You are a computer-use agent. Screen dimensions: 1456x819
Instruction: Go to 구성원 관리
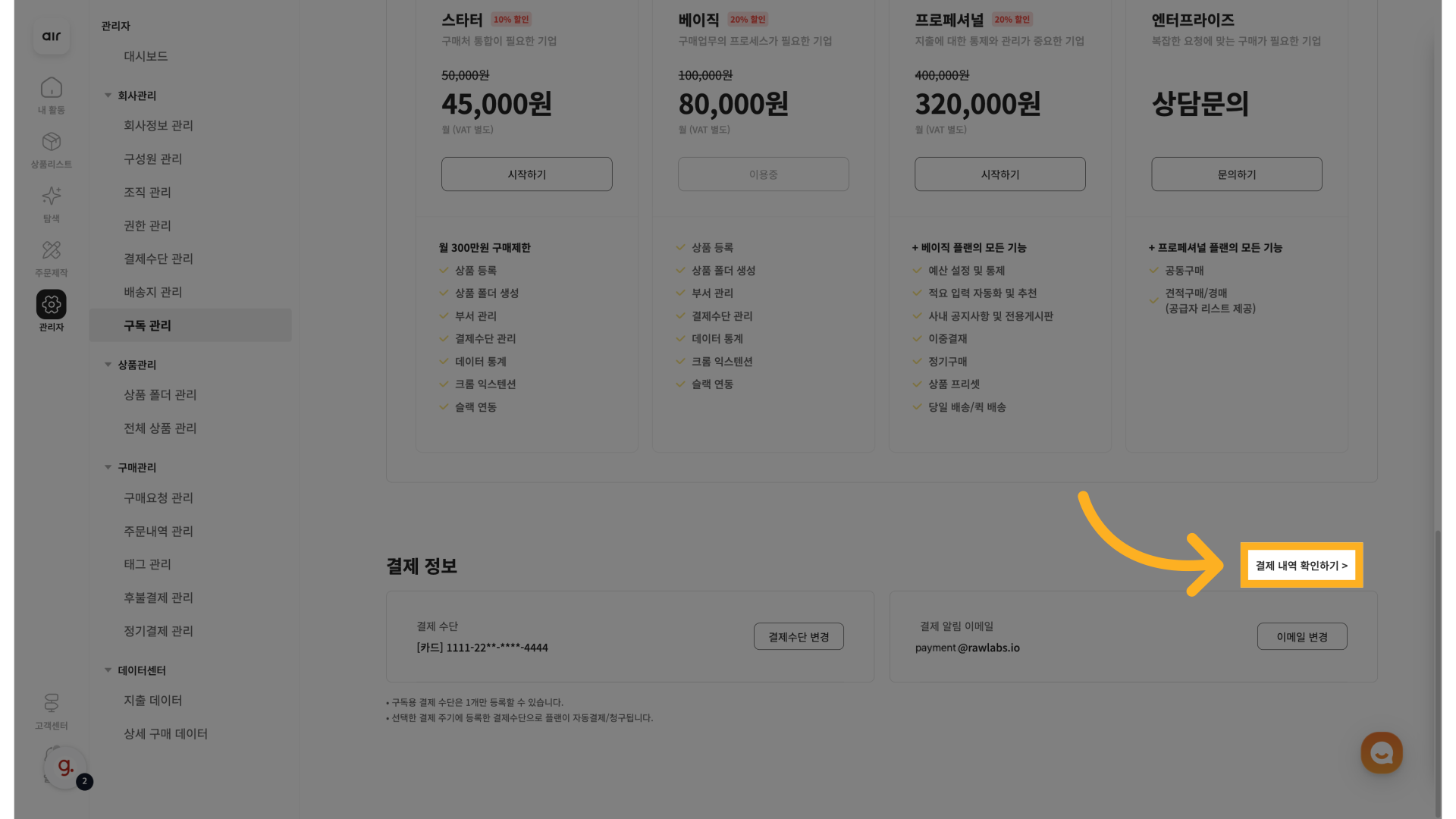152,159
